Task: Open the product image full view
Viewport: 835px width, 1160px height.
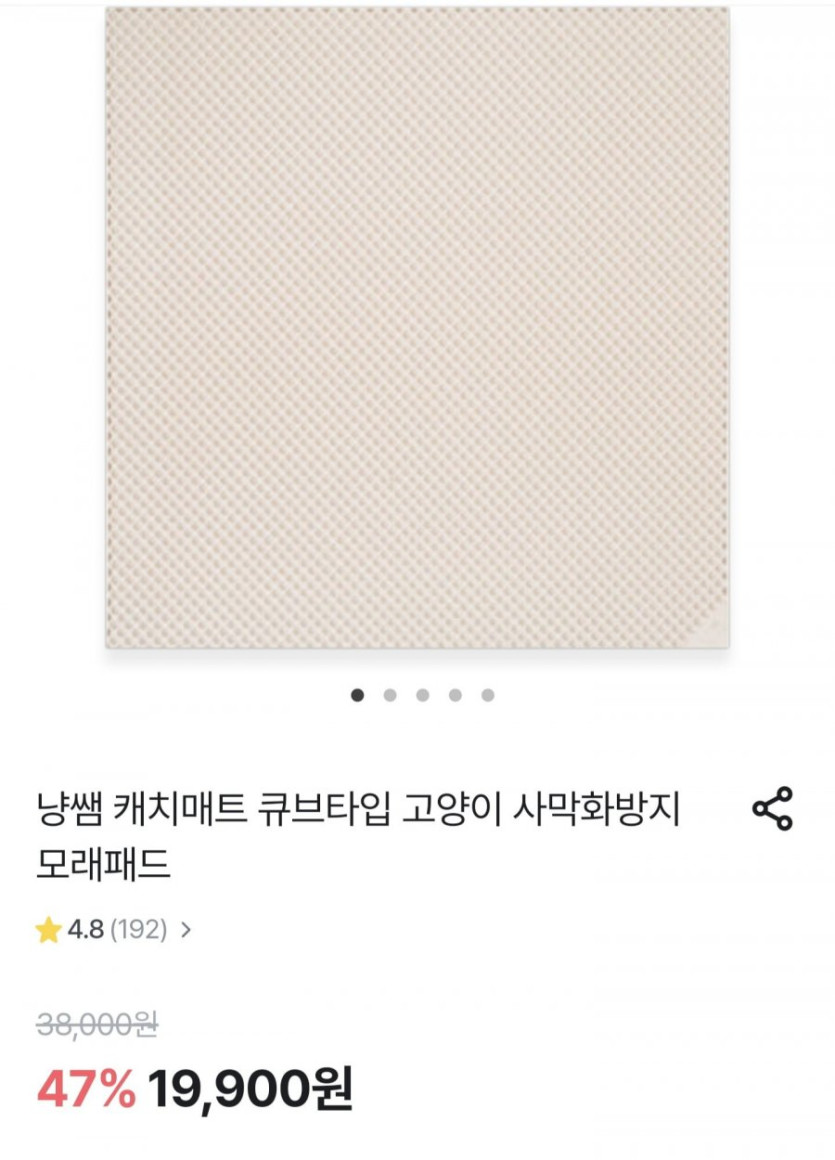Action: 417,328
